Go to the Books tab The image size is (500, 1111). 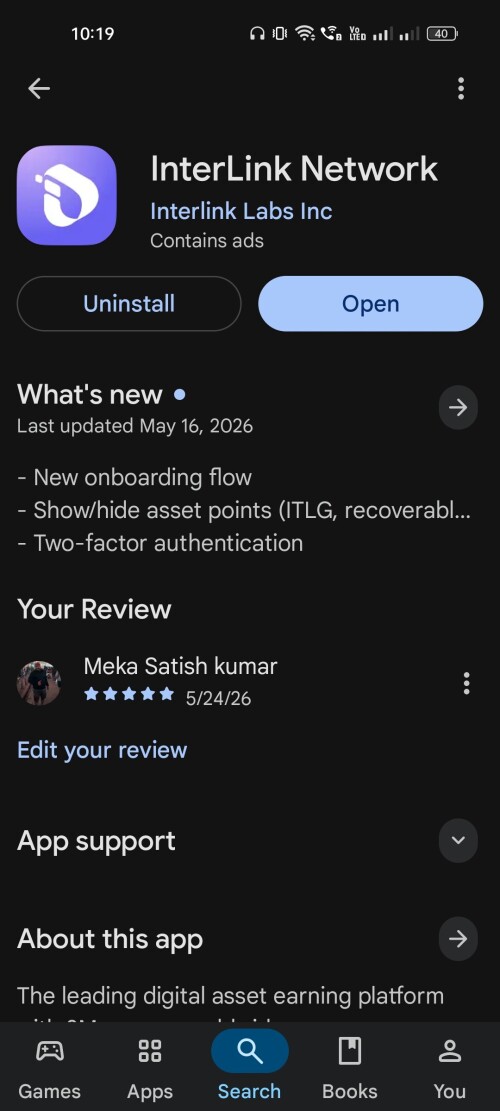coord(350,1067)
